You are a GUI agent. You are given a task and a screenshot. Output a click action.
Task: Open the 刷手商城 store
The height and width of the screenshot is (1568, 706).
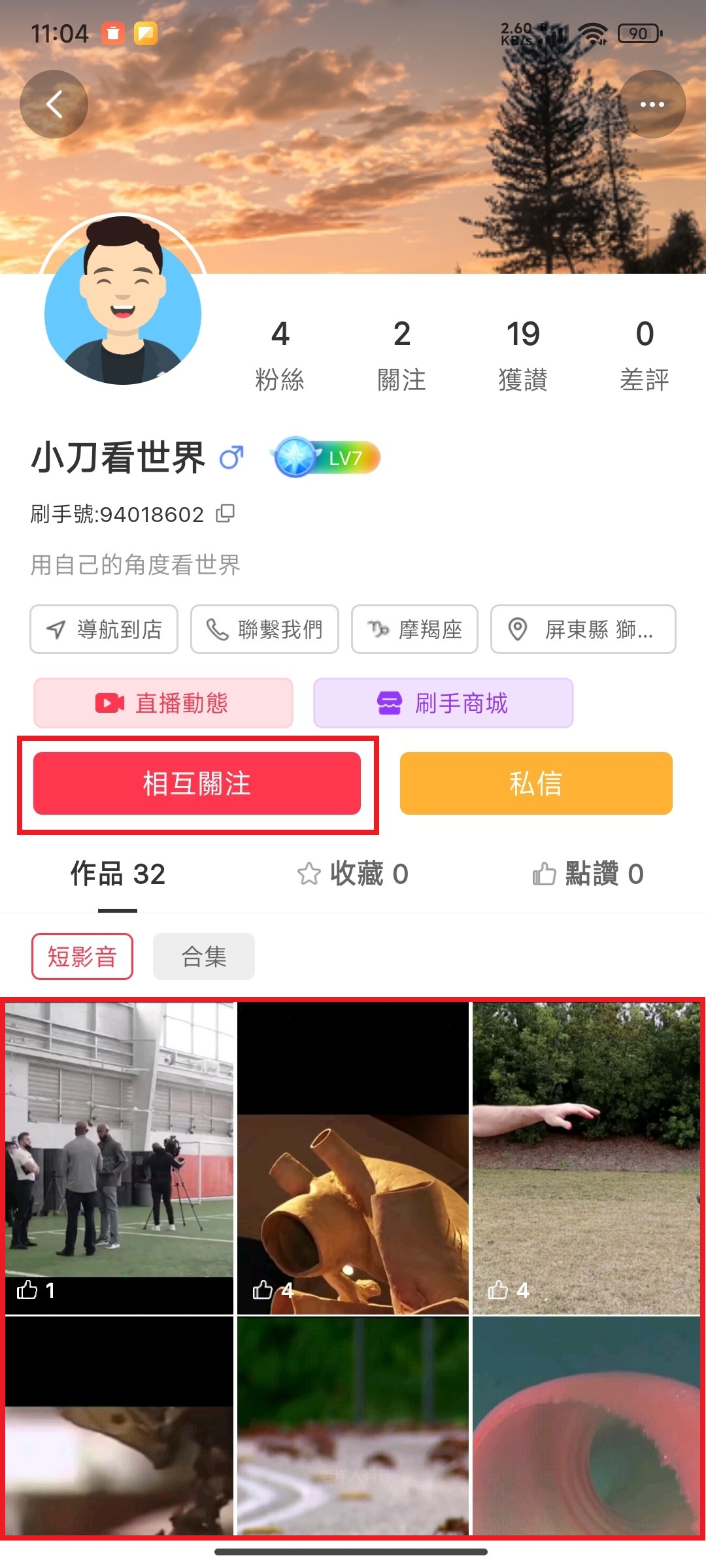tap(443, 703)
